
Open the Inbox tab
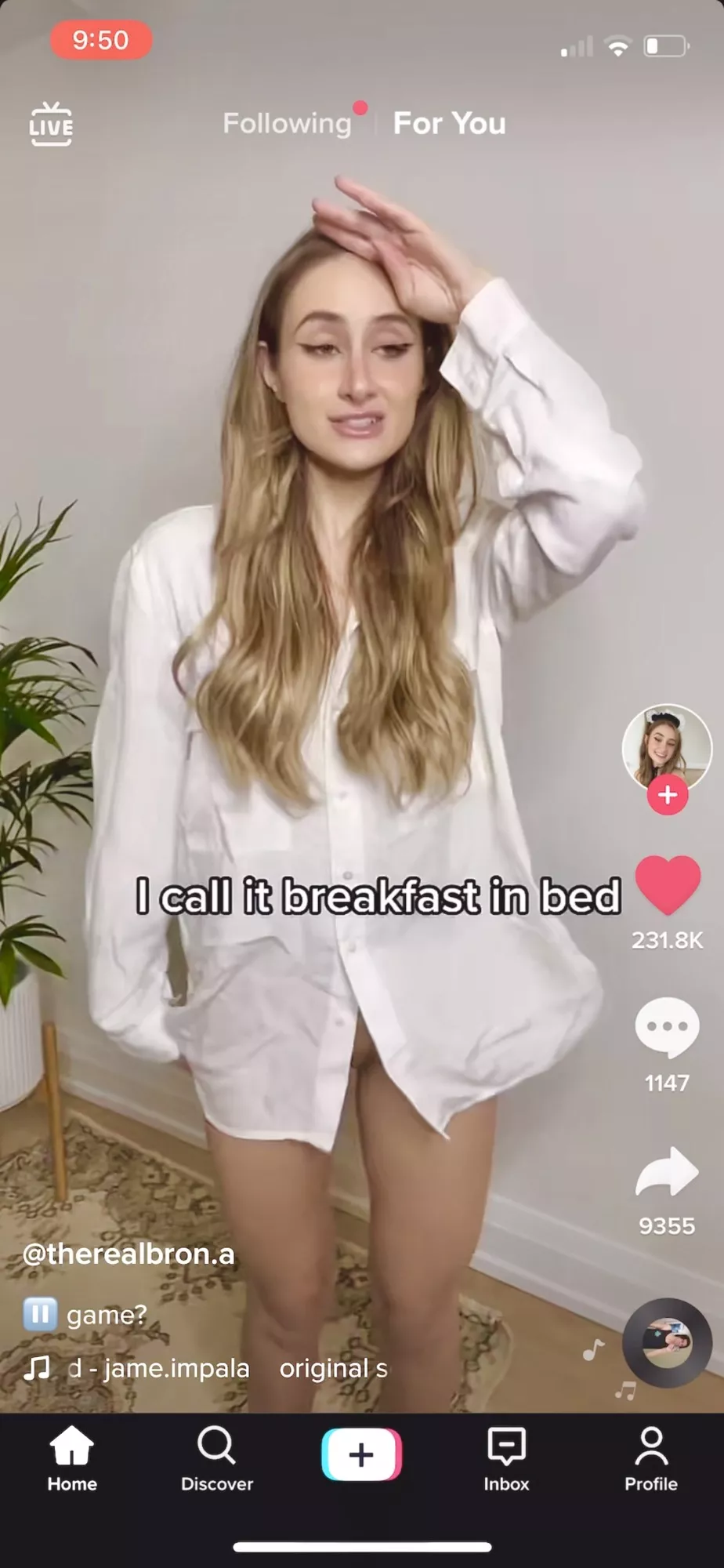[x=506, y=1459]
